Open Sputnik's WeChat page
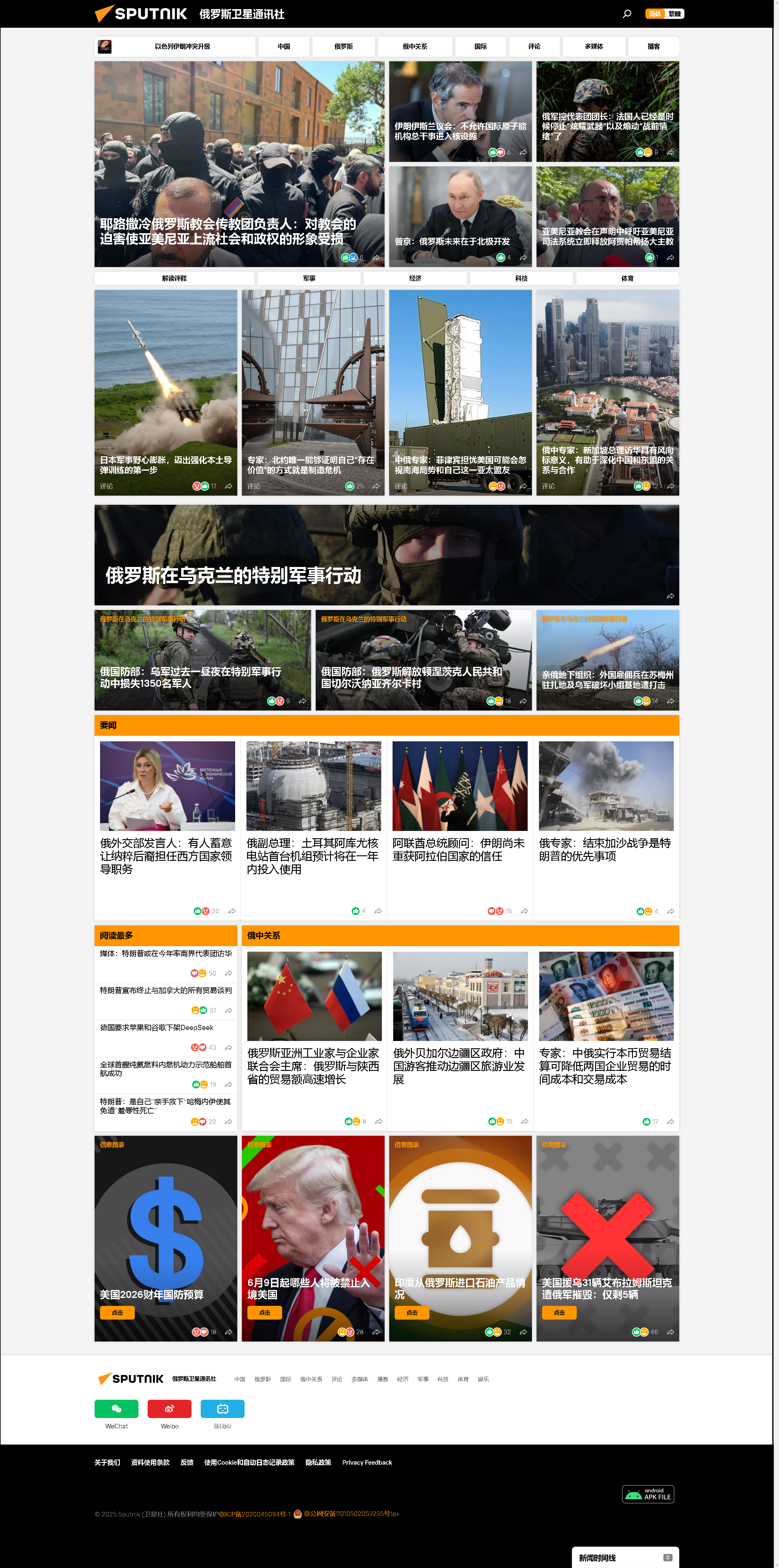 [116, 1409]
